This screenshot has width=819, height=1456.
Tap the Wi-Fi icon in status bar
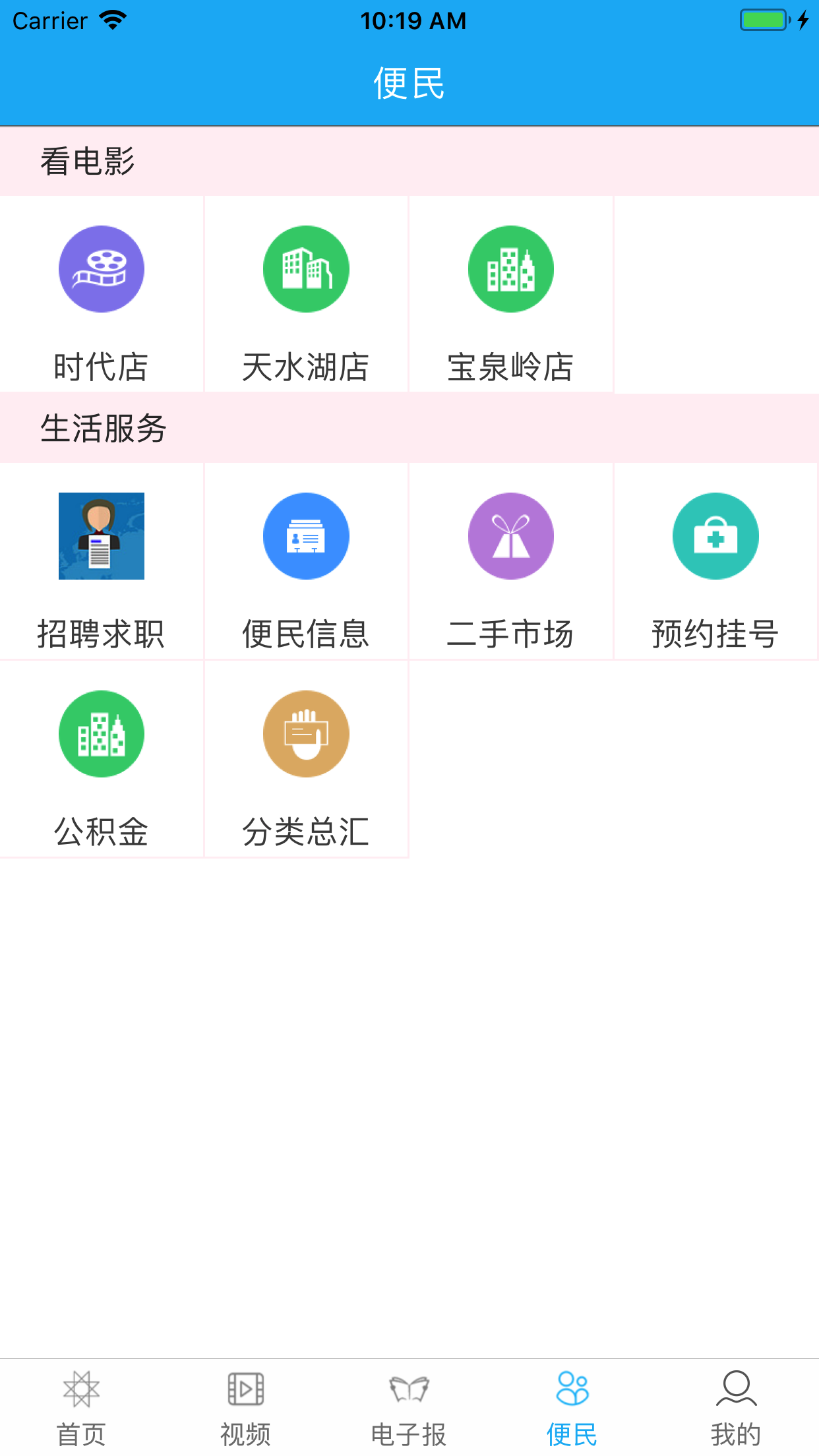pyautogui.click(x=113, y=20)
